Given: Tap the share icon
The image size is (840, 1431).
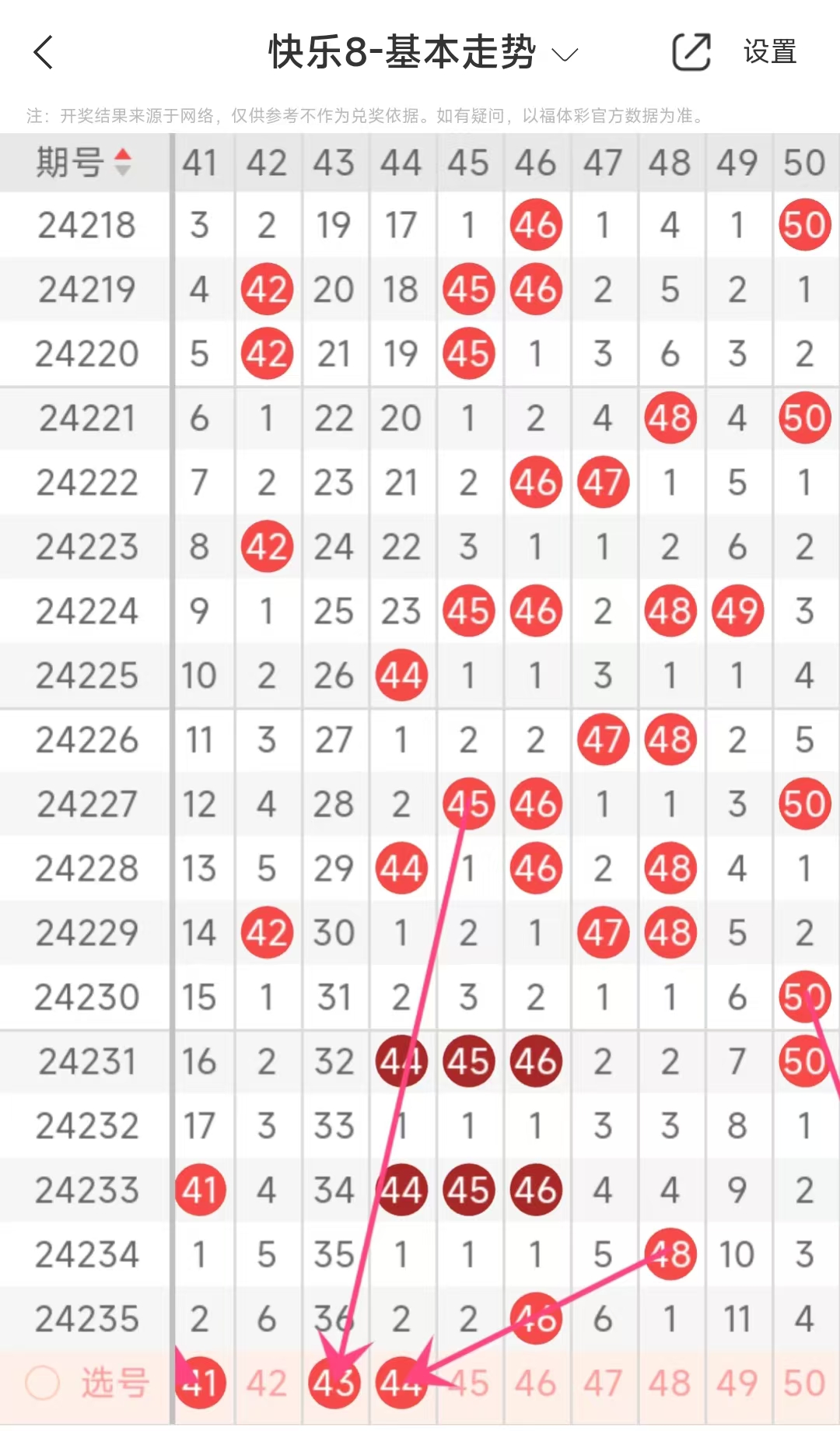Looking at the screenshot, I should pyautogui.click(x=691, y=53).
